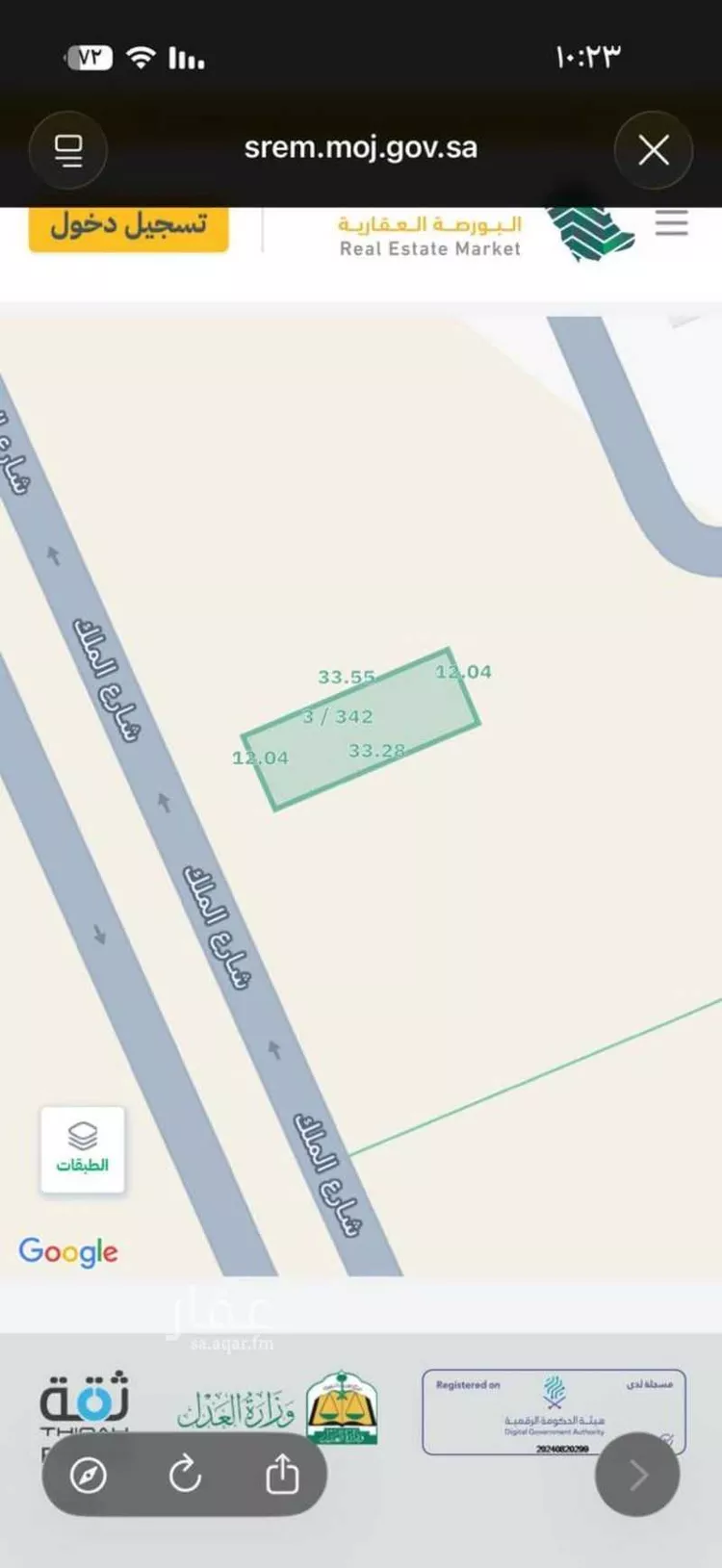Open the page reader options icon

pos(68,150)
